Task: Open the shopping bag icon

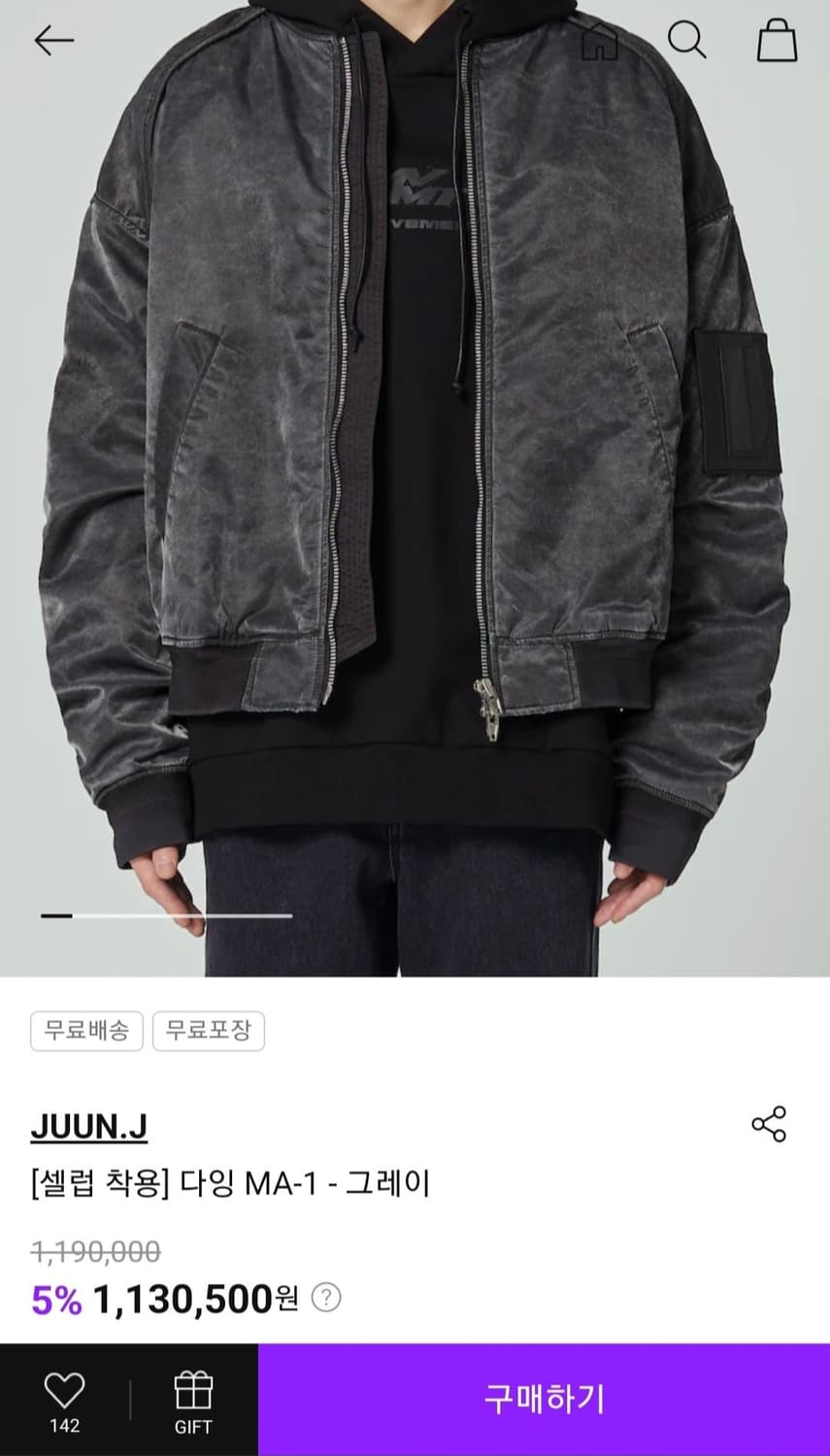Action: tap(776, 41)
